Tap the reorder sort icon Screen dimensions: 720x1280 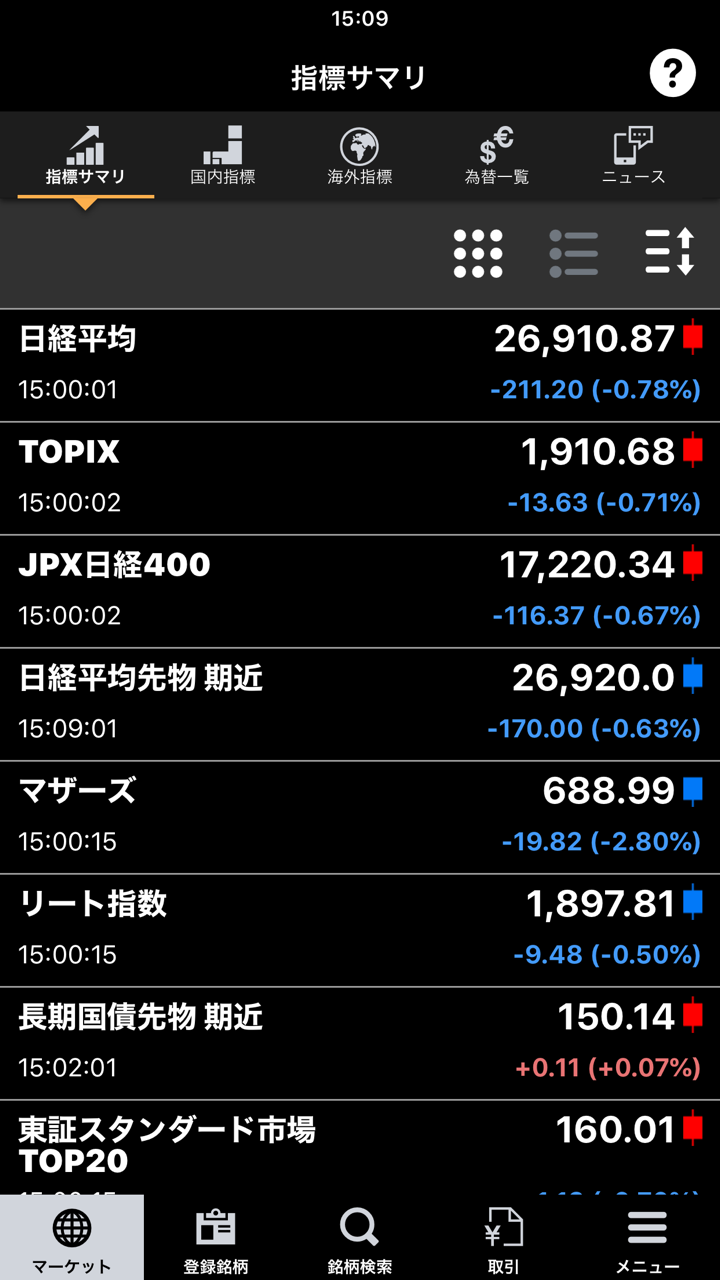(x=669, y=252)
